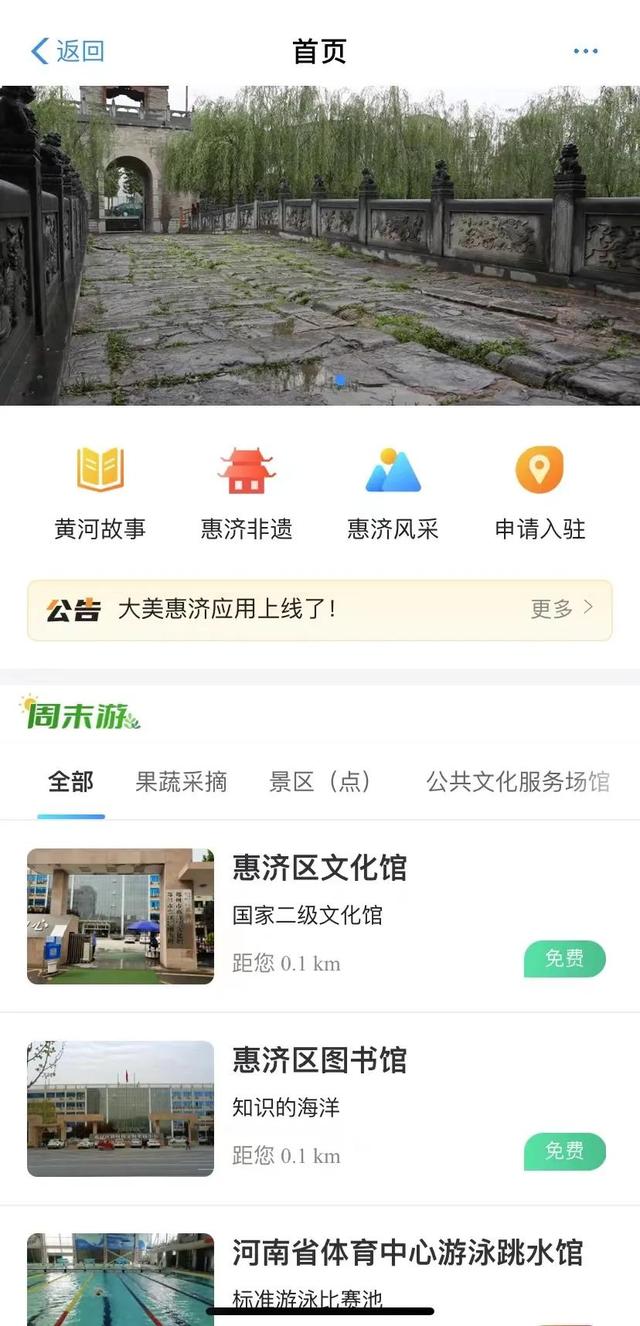Switch to the 公共文化服务场馆 tab
Image resolution: width=640 pixels, height=1326 pixels.
[517, 781]
